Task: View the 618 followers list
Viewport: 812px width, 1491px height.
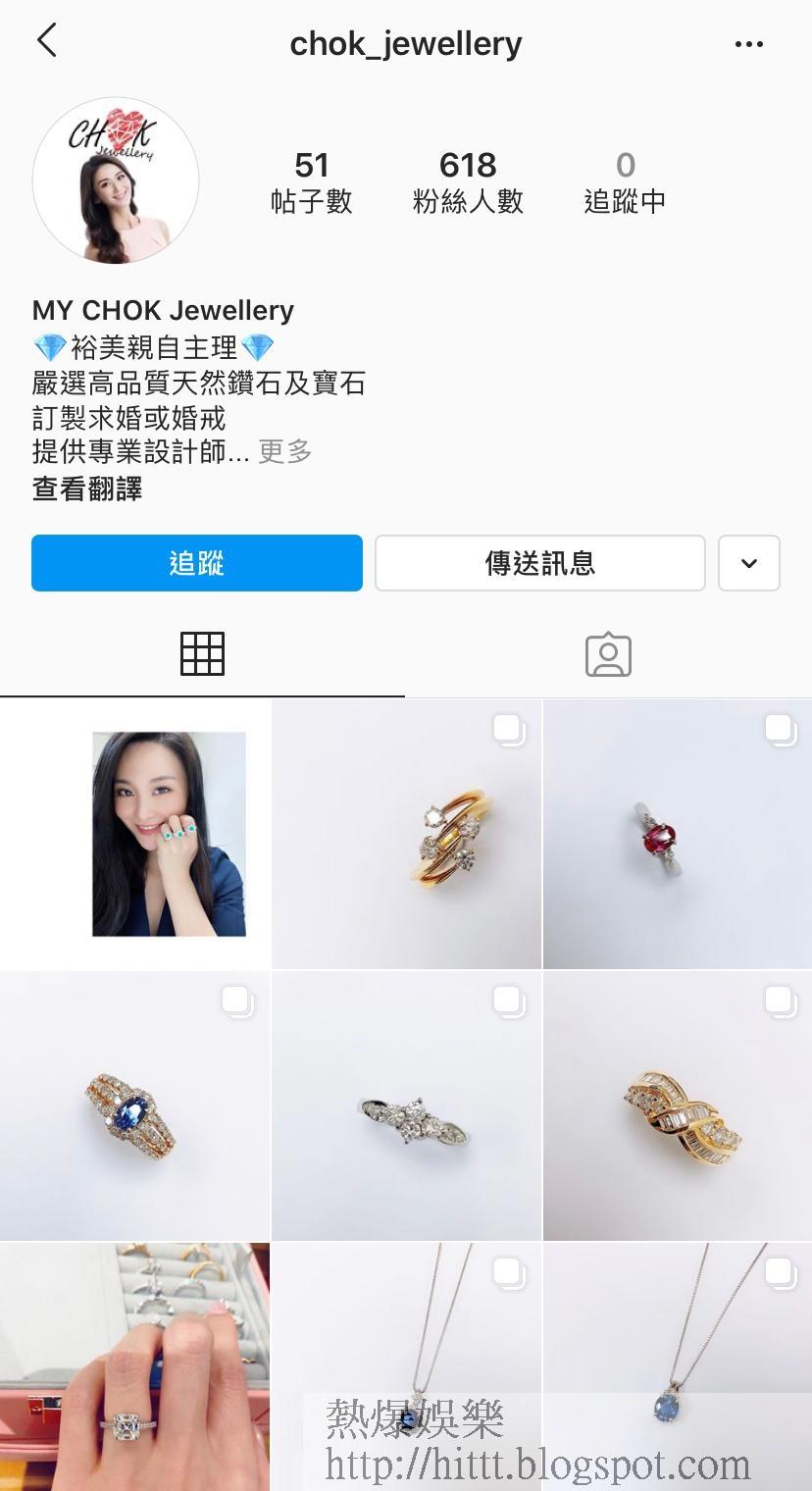Action: point(468,181)
